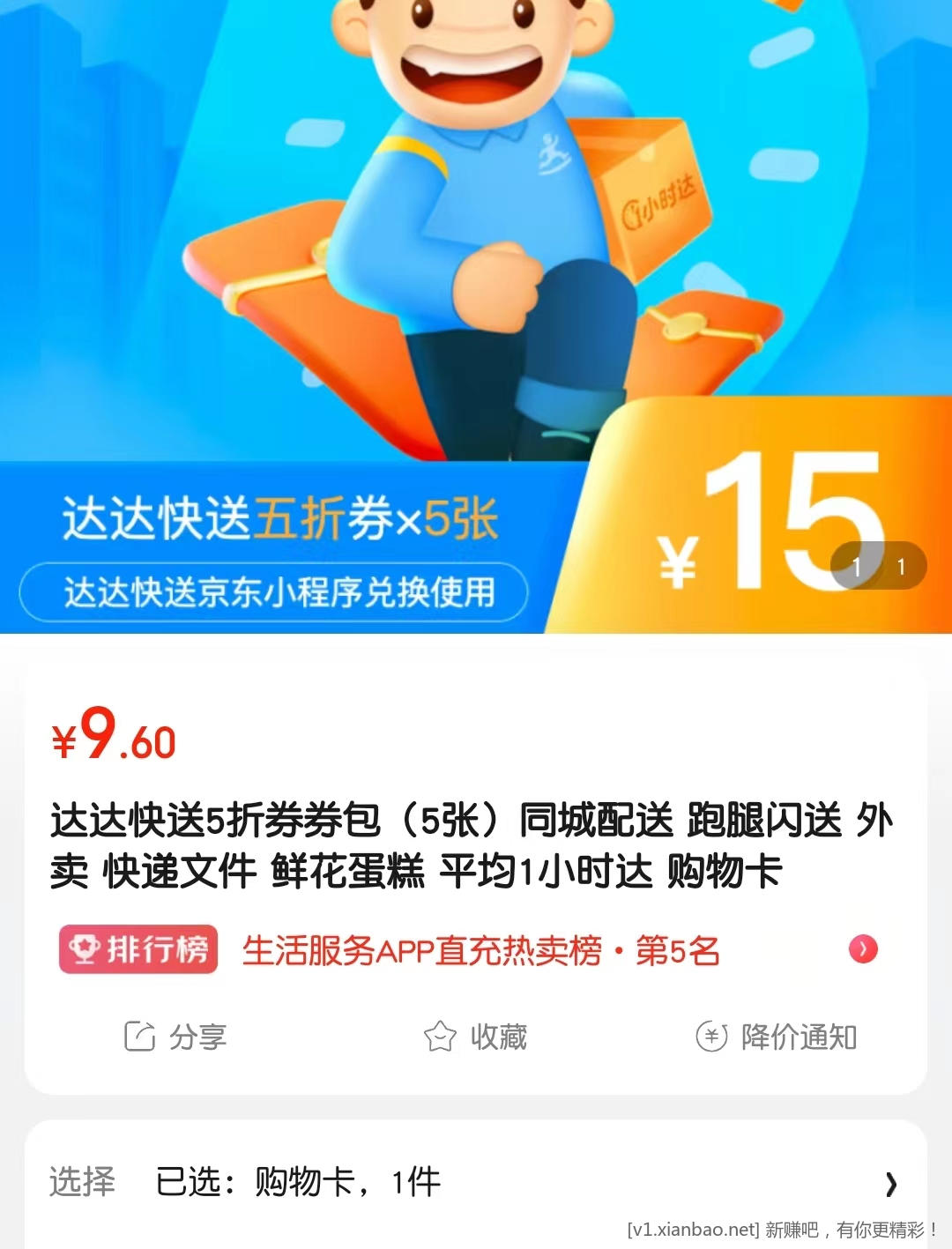Tap 分享 to share this product
Screen dimensions: 952x1249
pos(176,1037)
